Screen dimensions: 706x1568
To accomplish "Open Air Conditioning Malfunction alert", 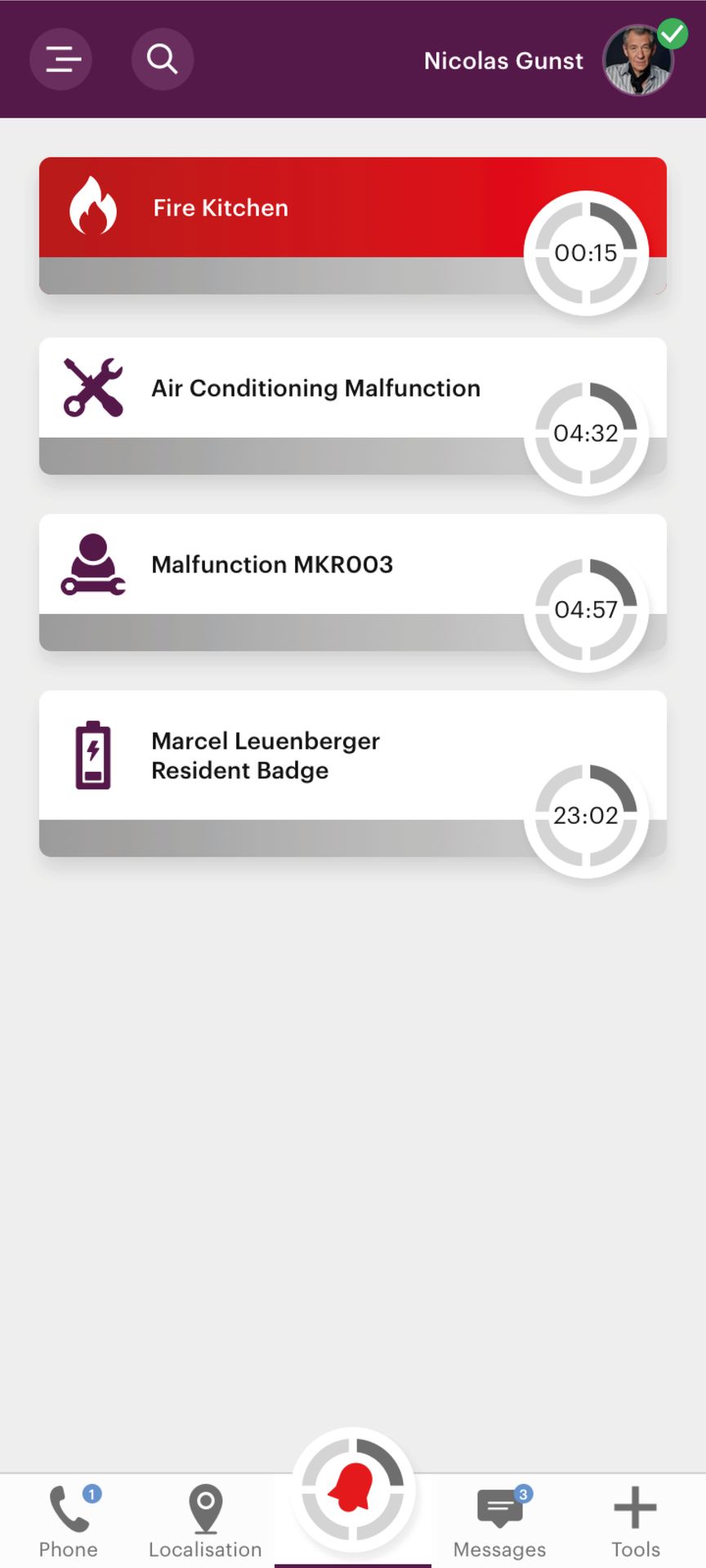I will point(315,389).
